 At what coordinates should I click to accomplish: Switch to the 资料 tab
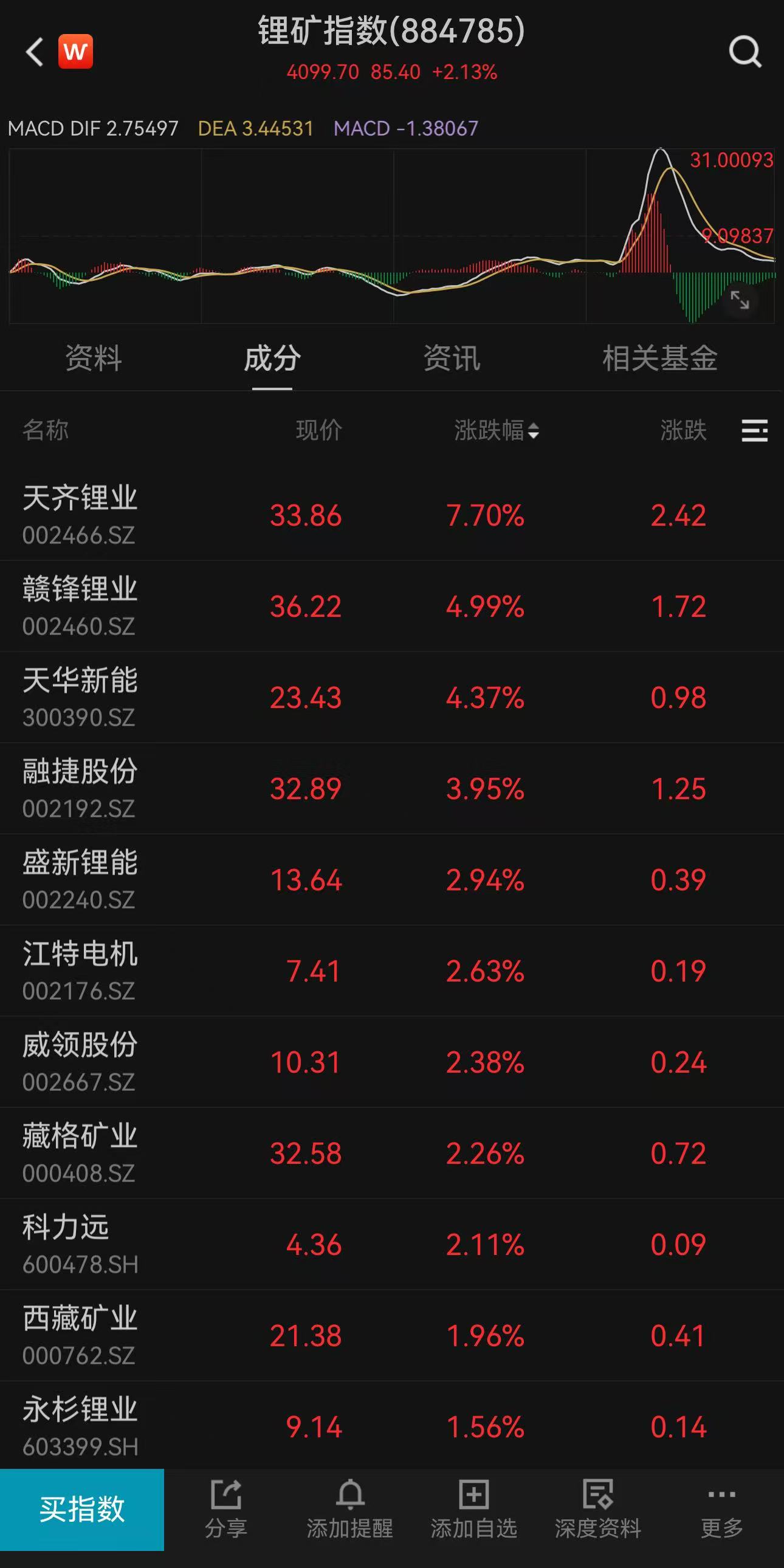(x=94, y=358)
